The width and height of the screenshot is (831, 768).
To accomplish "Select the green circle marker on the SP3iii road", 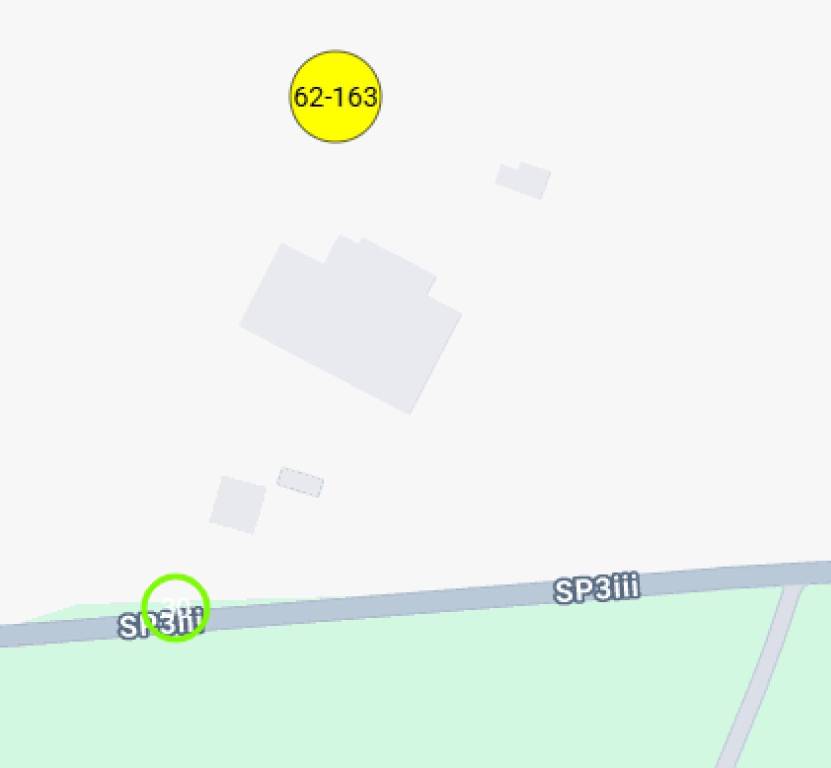I will click(x=175, y=607).
